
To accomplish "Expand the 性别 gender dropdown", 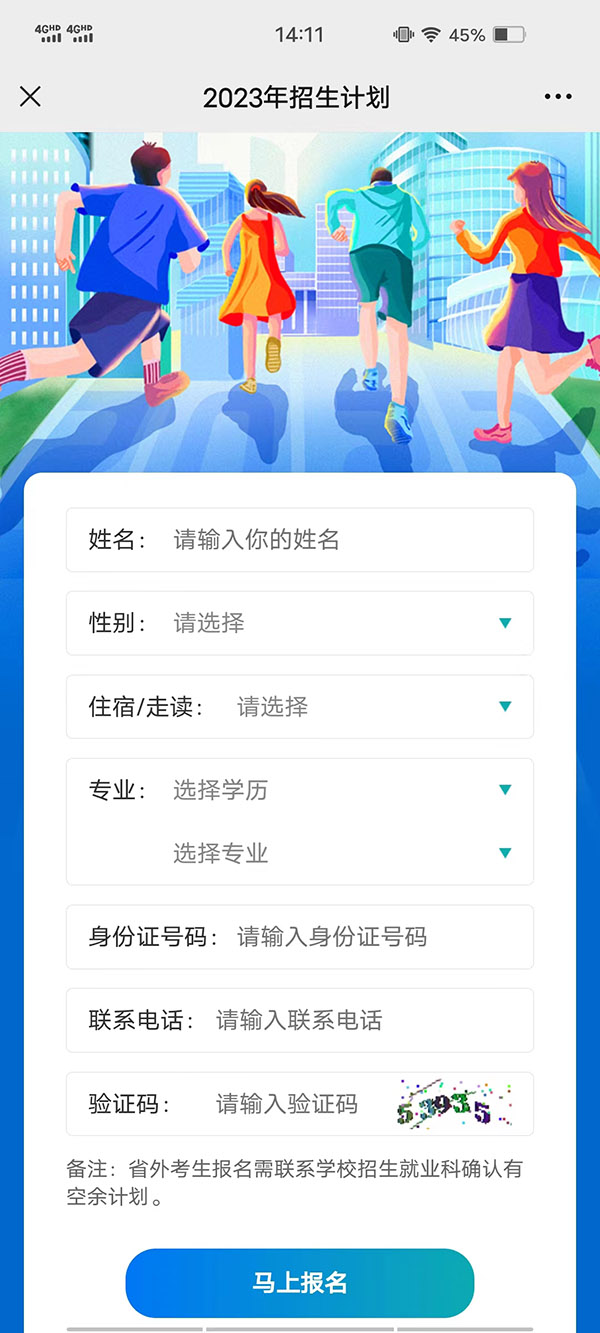I will 340,623.
